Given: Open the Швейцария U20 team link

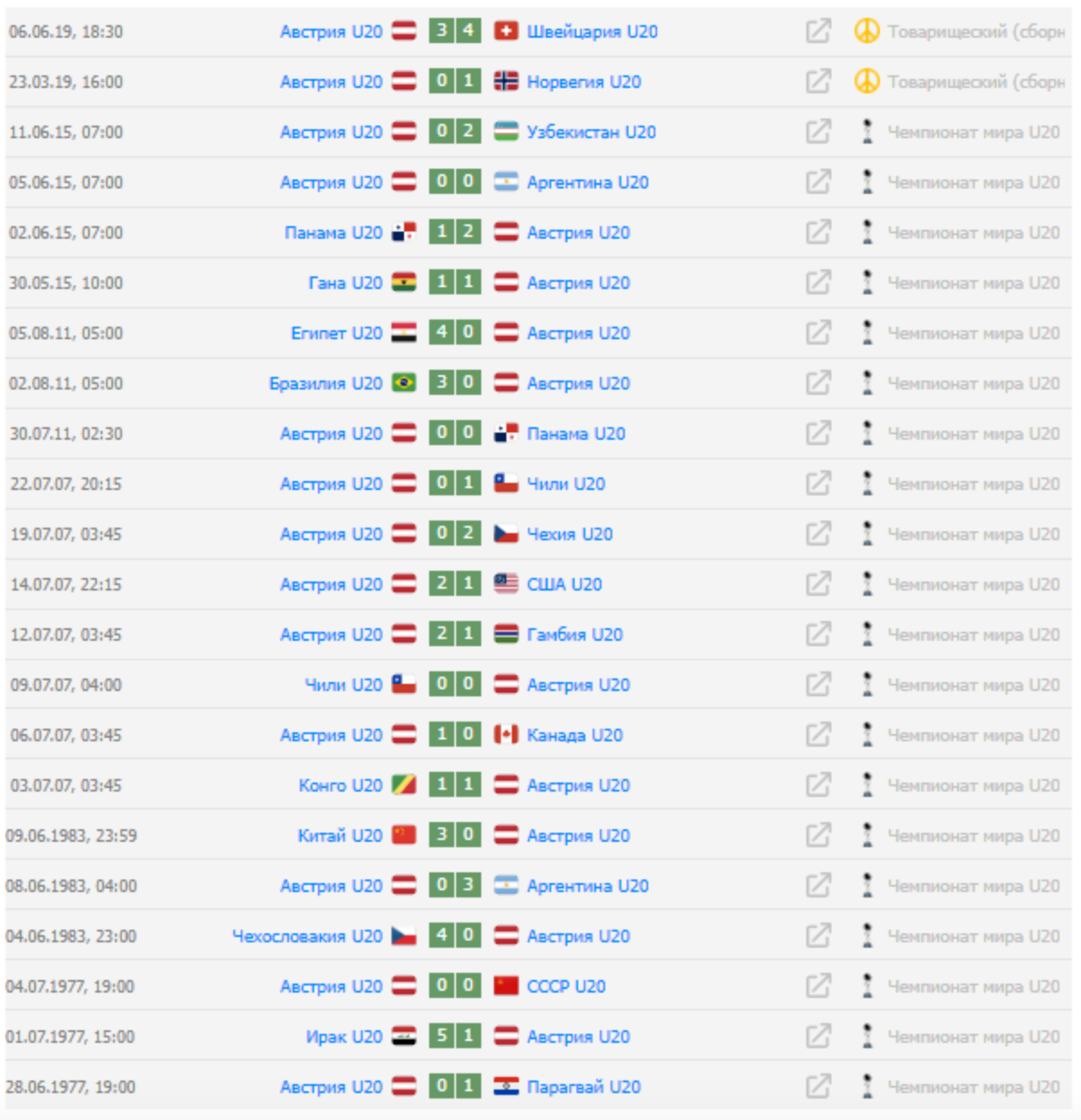Looking at the screenshot, I should pos(591,31).
